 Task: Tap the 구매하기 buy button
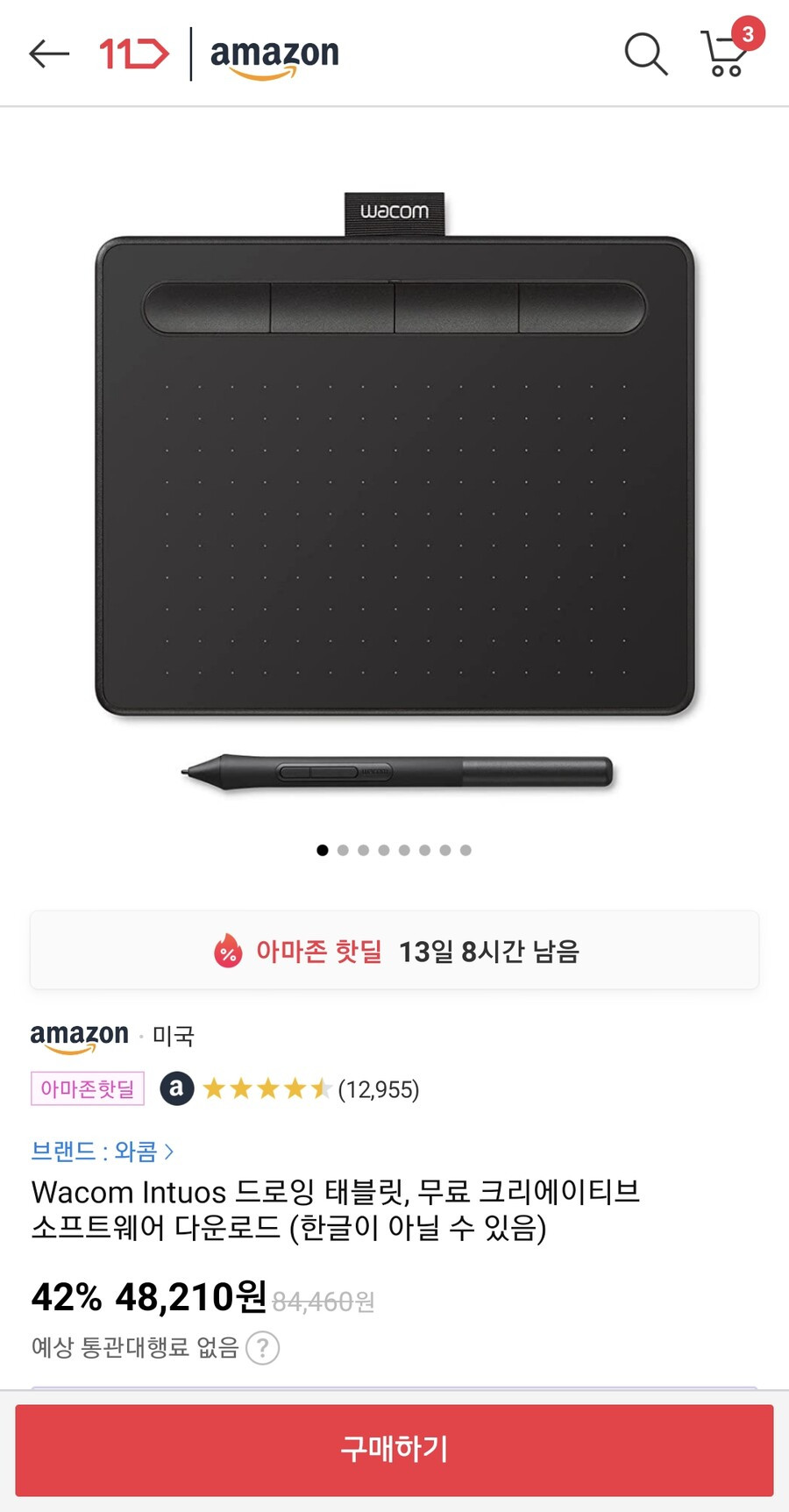click(x=394, y=1449)
